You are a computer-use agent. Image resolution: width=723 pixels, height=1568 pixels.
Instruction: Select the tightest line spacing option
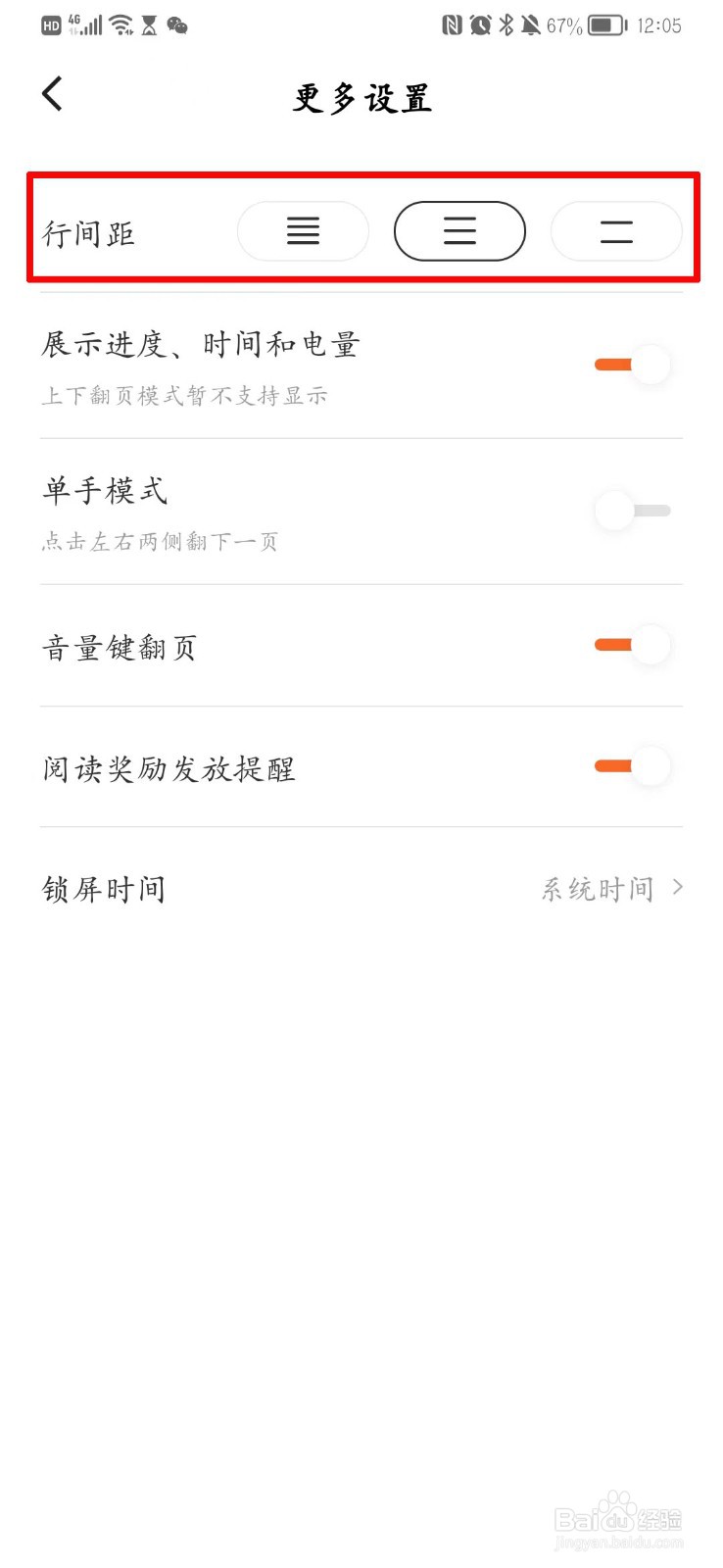(x=304, y=231)
